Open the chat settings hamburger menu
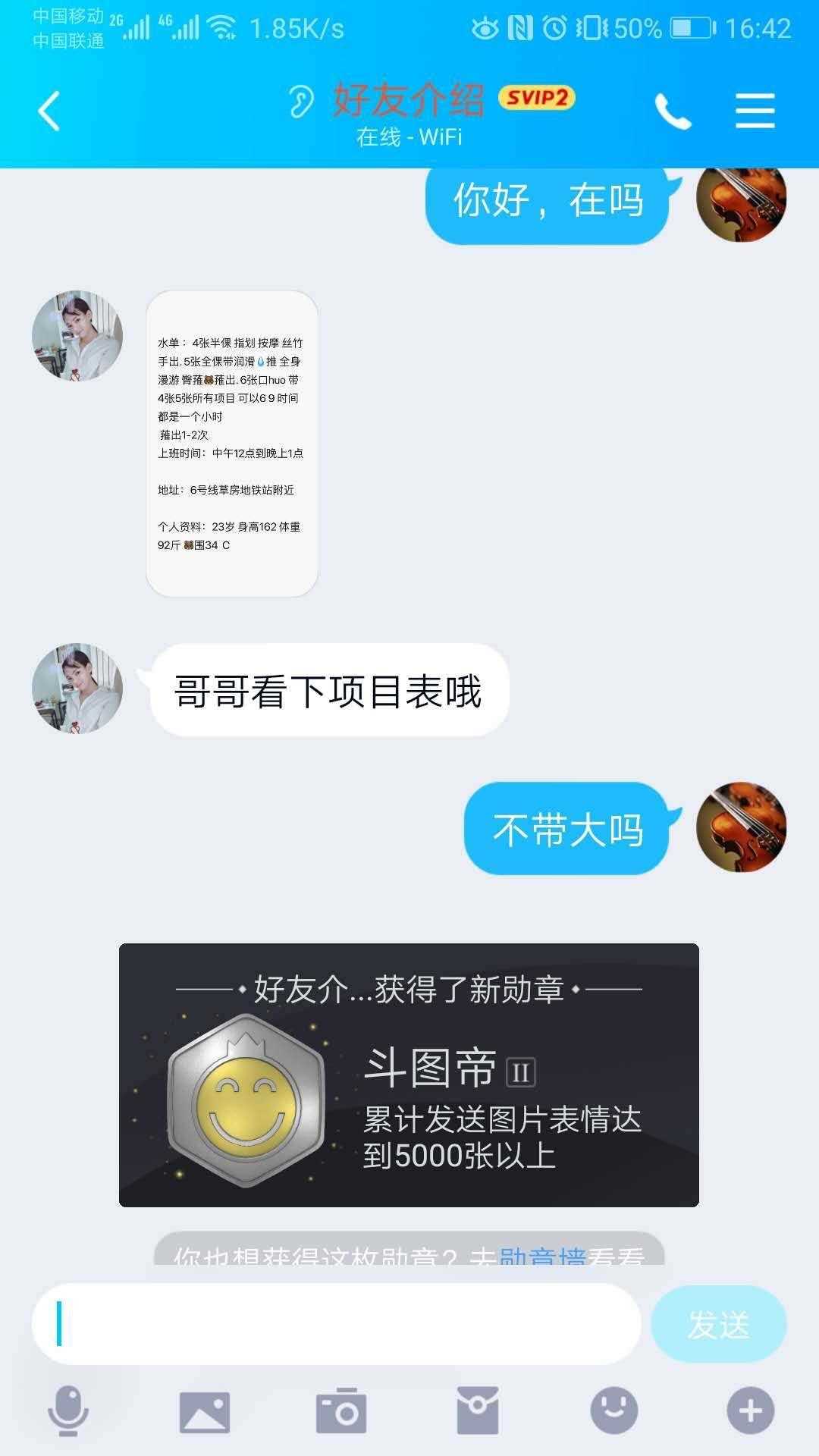Image resolution: width=819 pixels, height=1456 pixels. coord(755,111)
